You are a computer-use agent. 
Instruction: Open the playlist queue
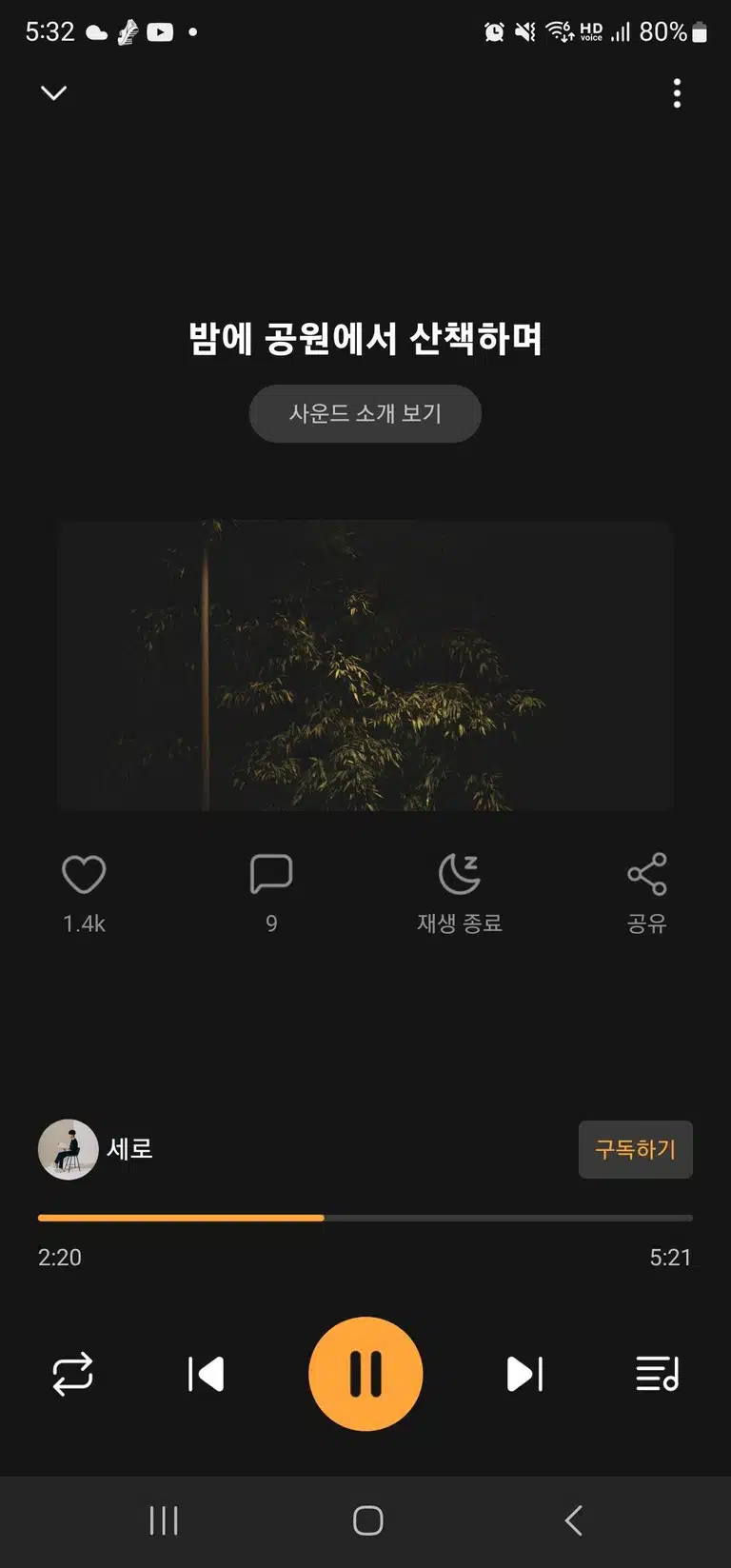coord(658,1374)
